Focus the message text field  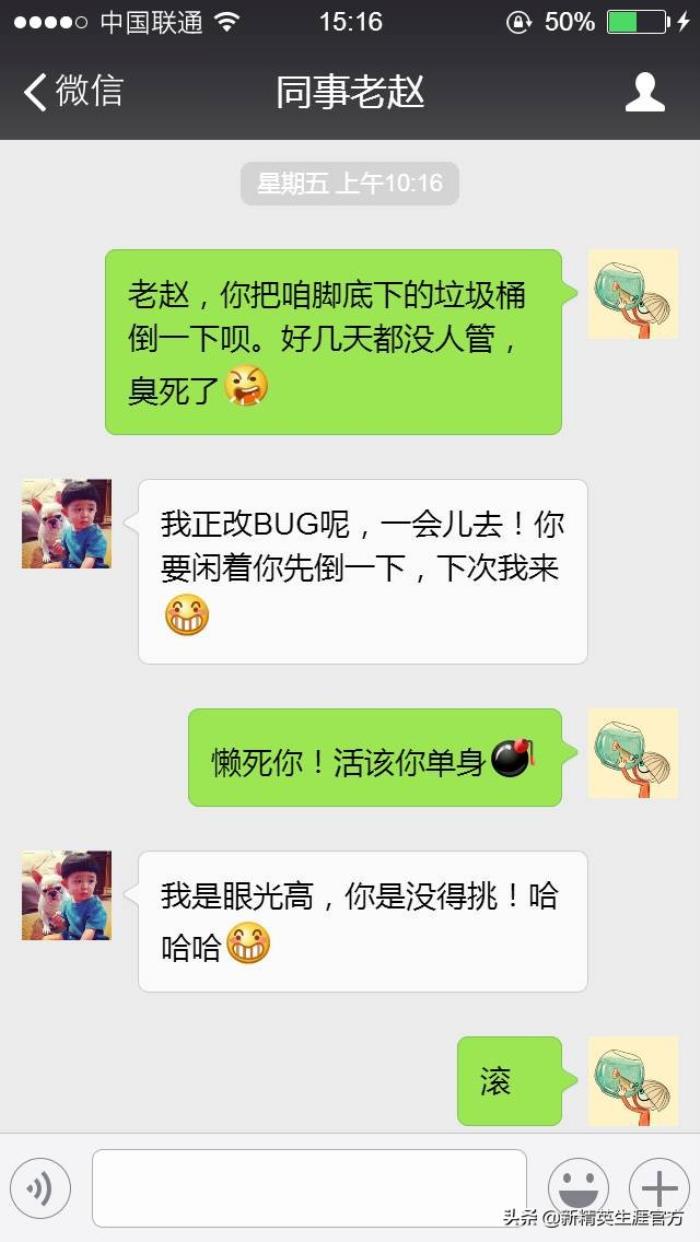point(309,1188)
